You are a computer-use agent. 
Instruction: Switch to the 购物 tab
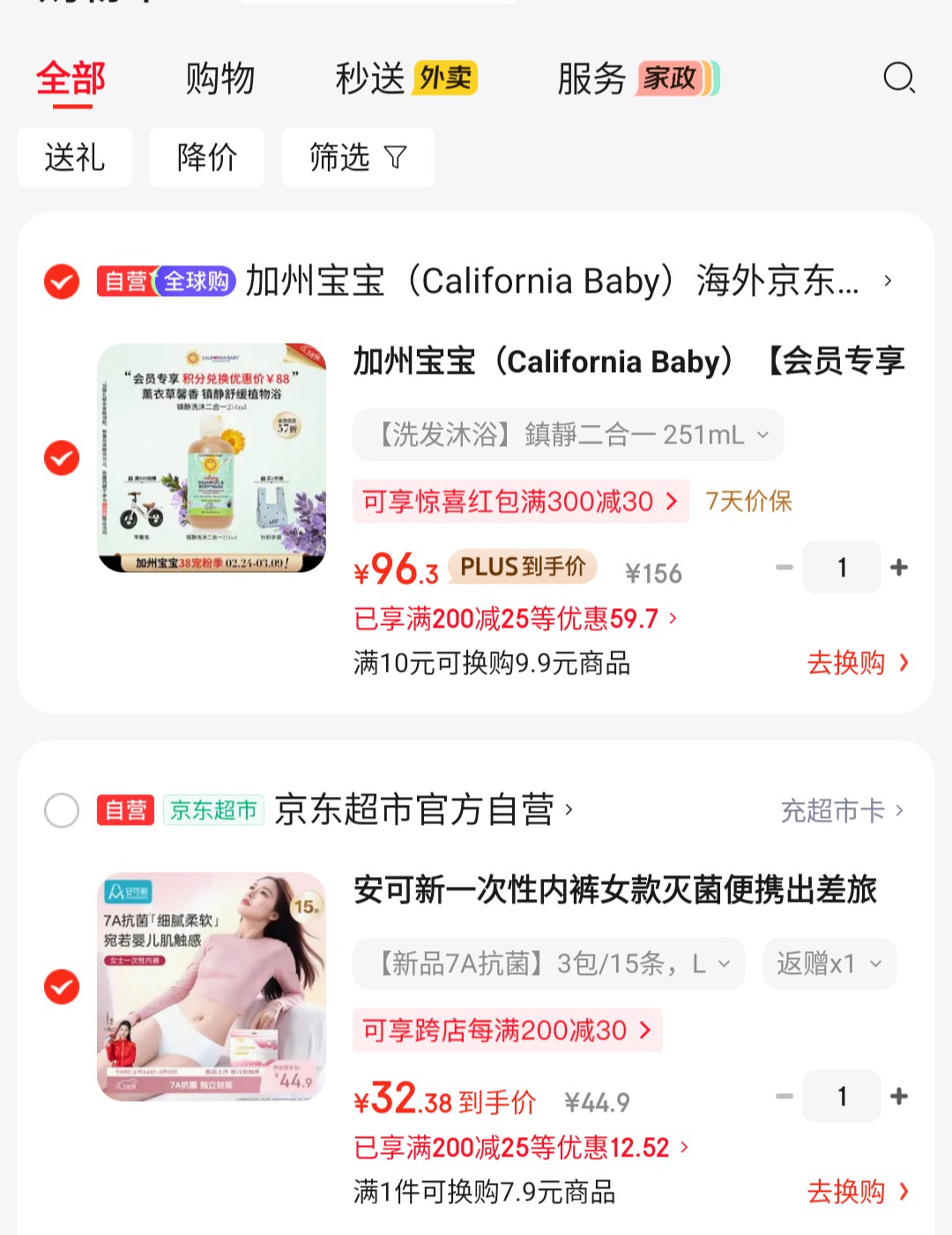219,78
